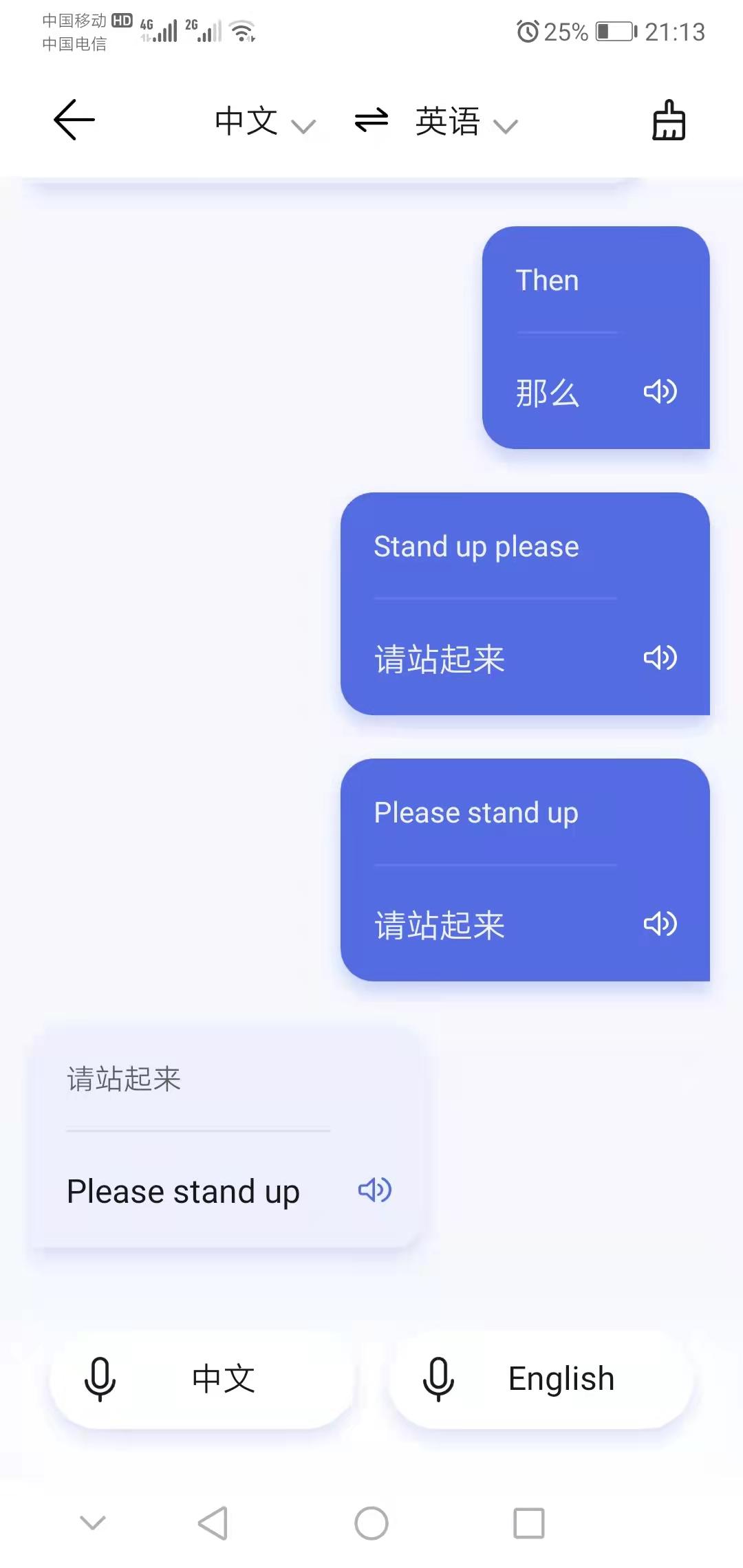This screenshot has height=1568, width=743.
Task: Tap the microphone icon next to 中文
Action: click(100, 1379)
